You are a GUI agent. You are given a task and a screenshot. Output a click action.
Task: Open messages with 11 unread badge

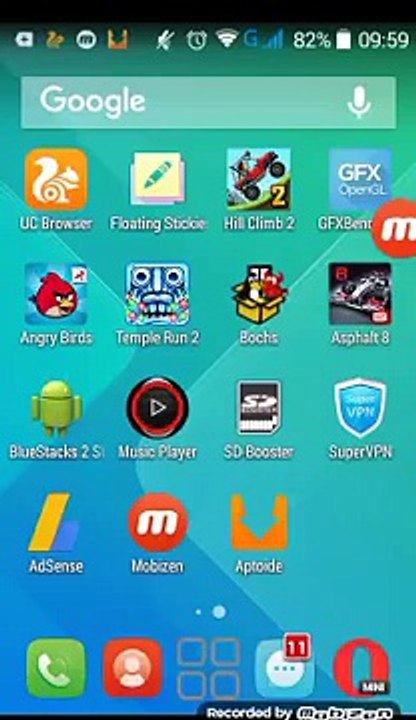point(285,668)
